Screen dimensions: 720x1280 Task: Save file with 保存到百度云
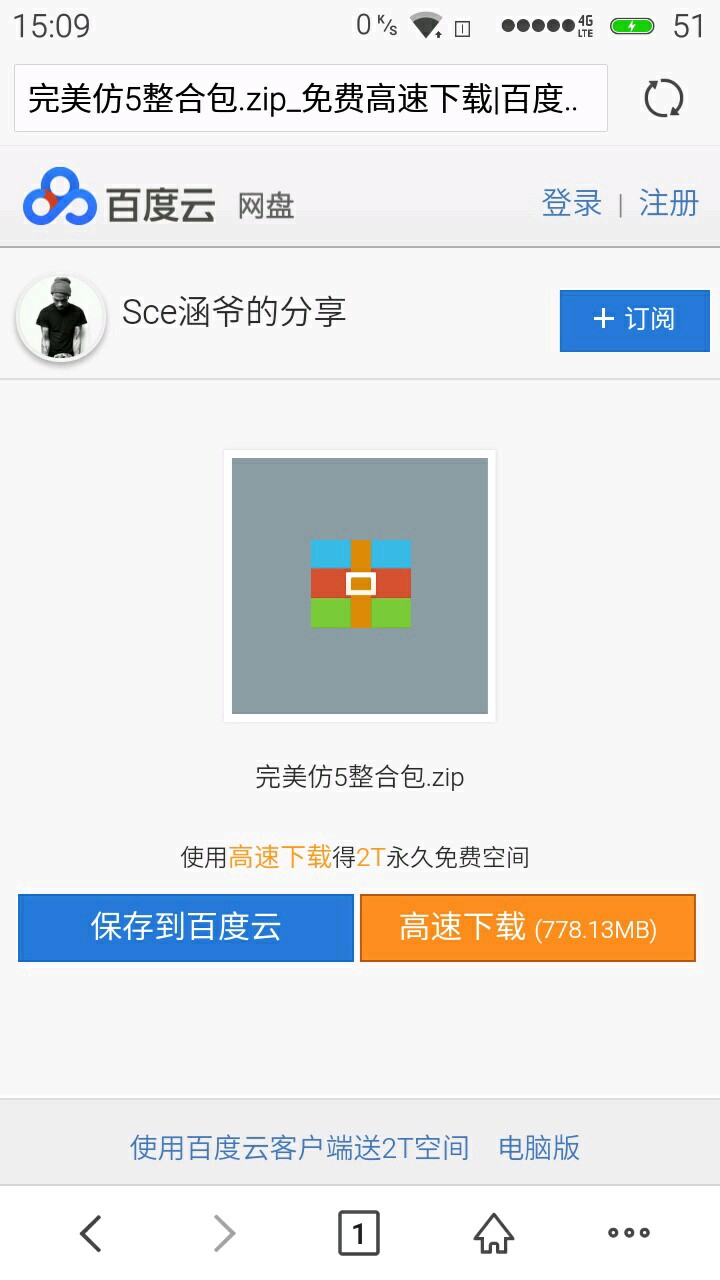click(186, 928)
